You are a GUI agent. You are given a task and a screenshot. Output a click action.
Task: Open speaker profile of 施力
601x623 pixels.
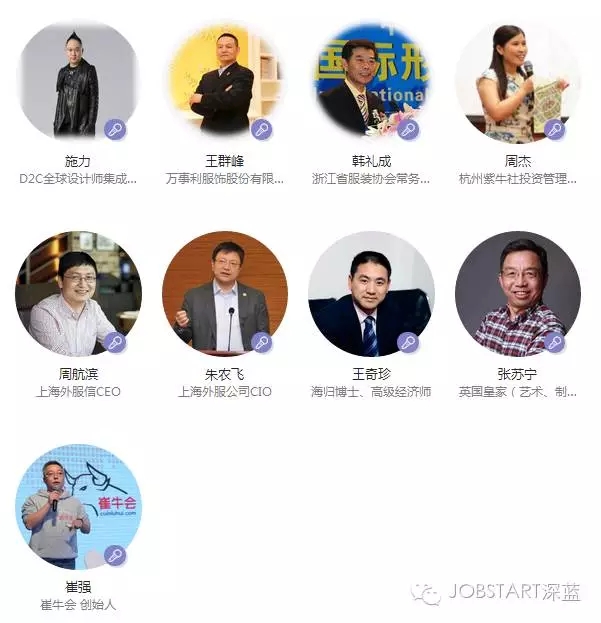pos(78,82)
